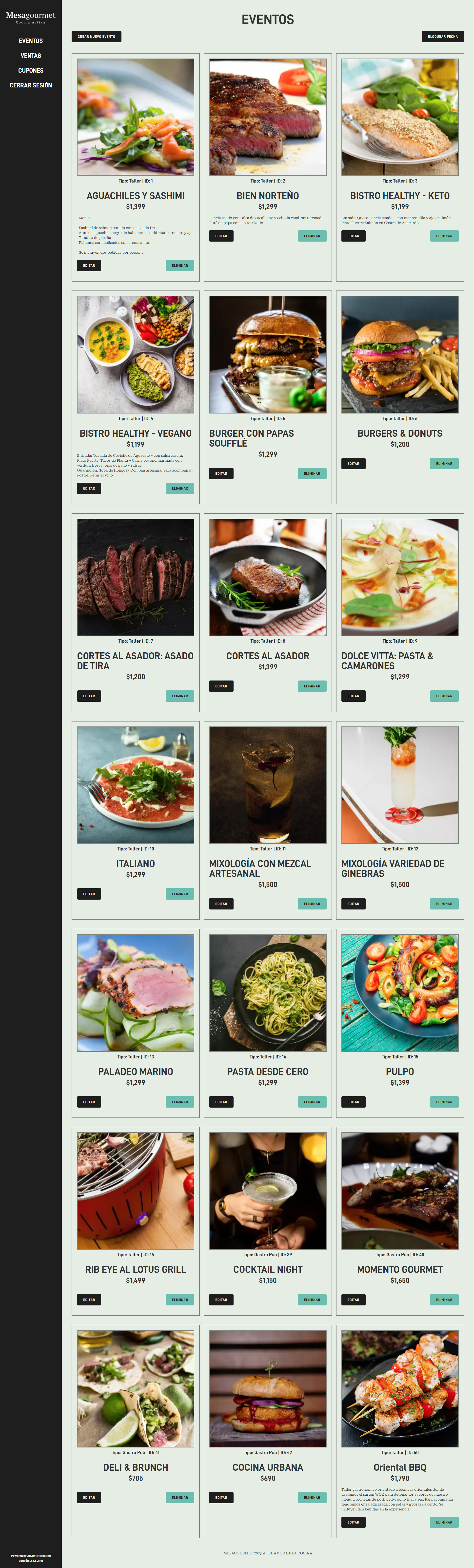474x1568 pixels.
Task: Open the Cupones section
Action: pos(30,71)
